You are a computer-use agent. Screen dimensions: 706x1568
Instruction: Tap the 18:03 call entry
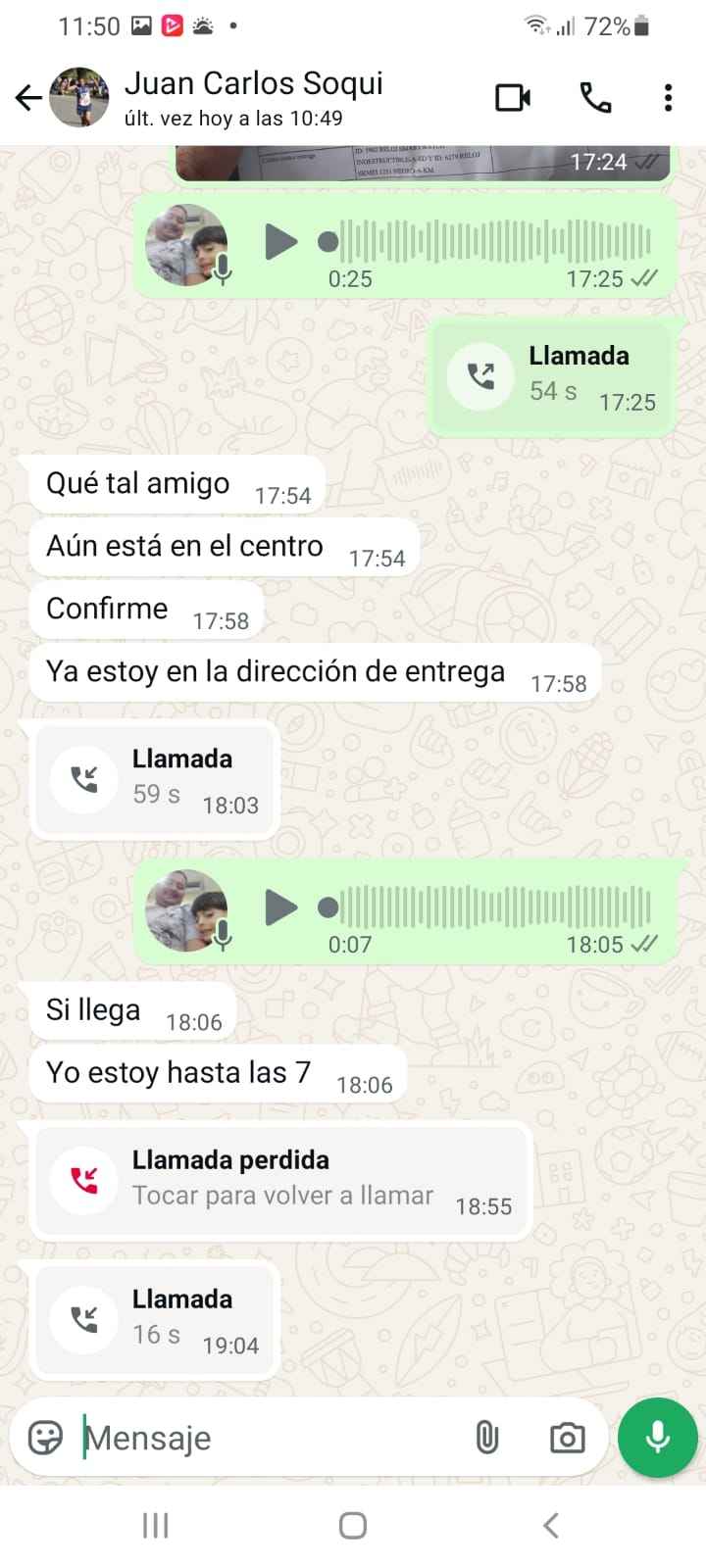coord(155,781)
